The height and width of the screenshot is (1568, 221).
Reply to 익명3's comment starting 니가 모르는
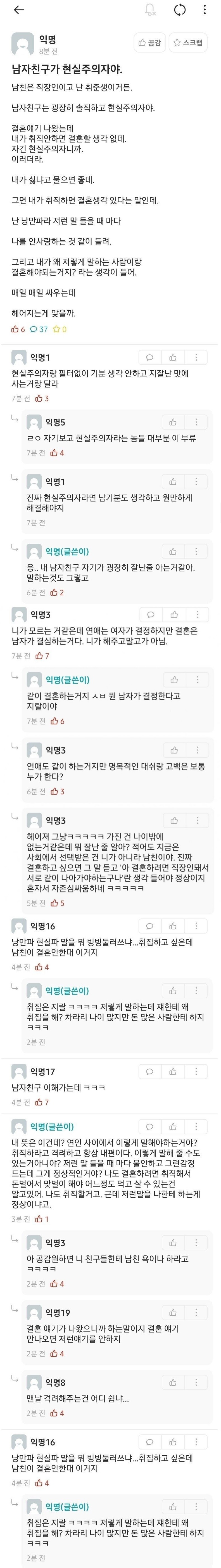[x=150, y=615]
